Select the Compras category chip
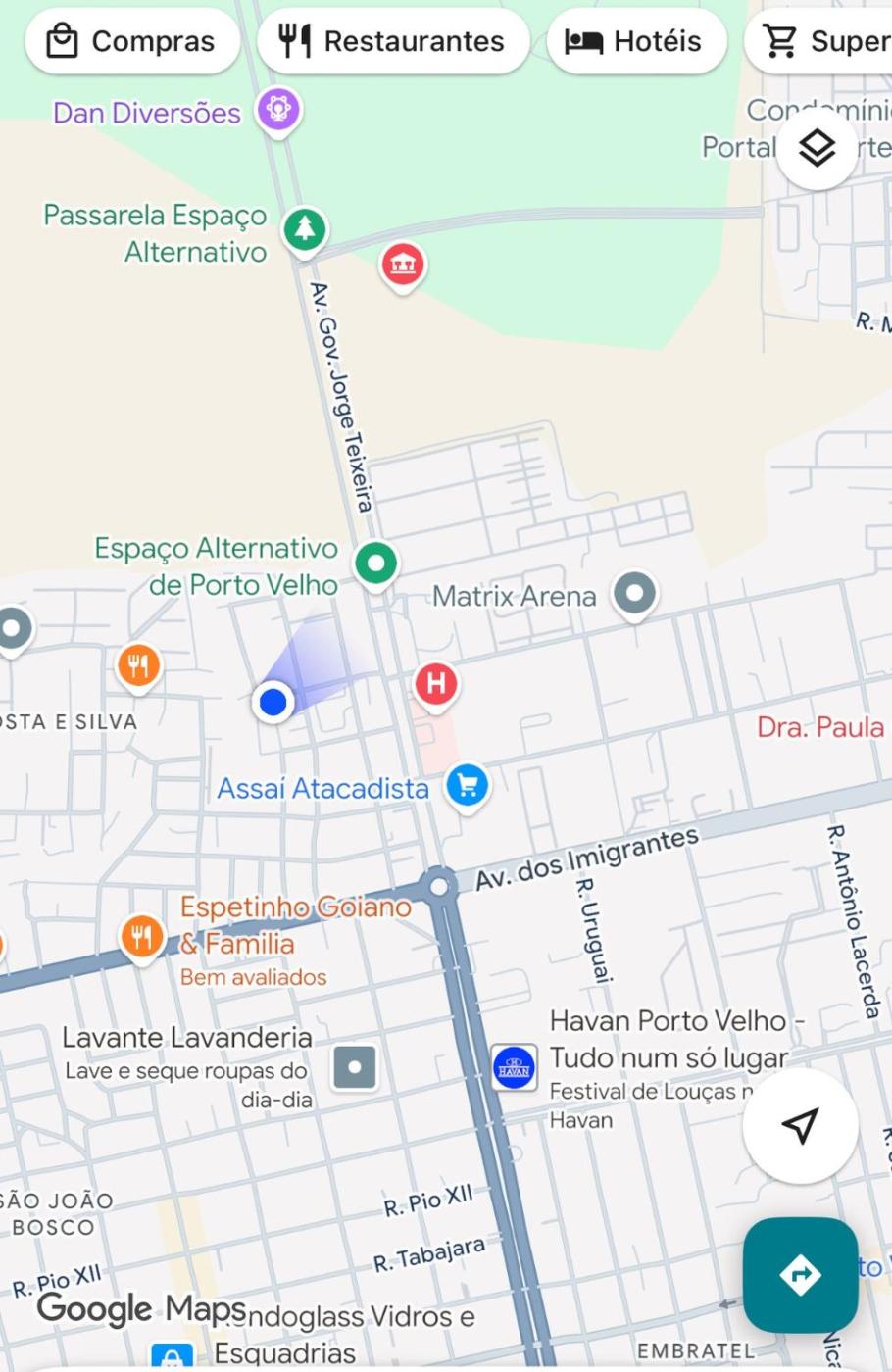The height and width of the screenshot is (1372, 892). tap(132, 41)
